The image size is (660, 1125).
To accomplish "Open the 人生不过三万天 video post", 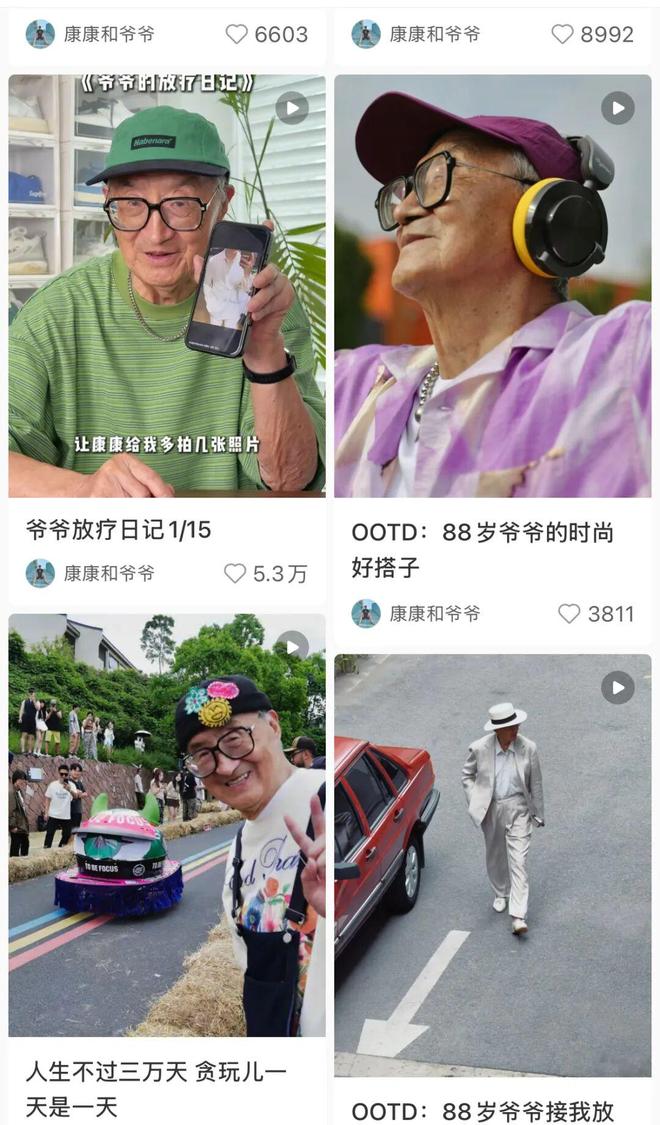I will 167,825.
